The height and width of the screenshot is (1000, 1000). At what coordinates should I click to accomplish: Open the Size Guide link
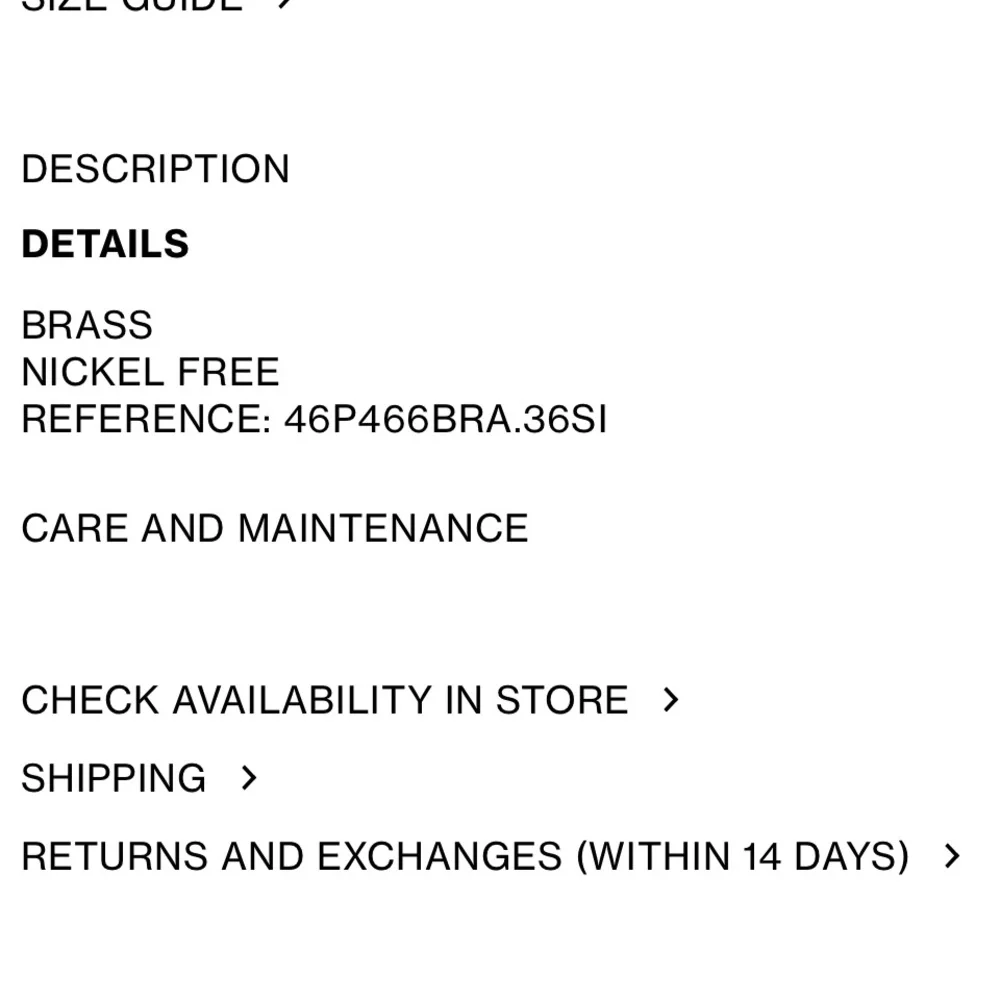pos(150,4)
